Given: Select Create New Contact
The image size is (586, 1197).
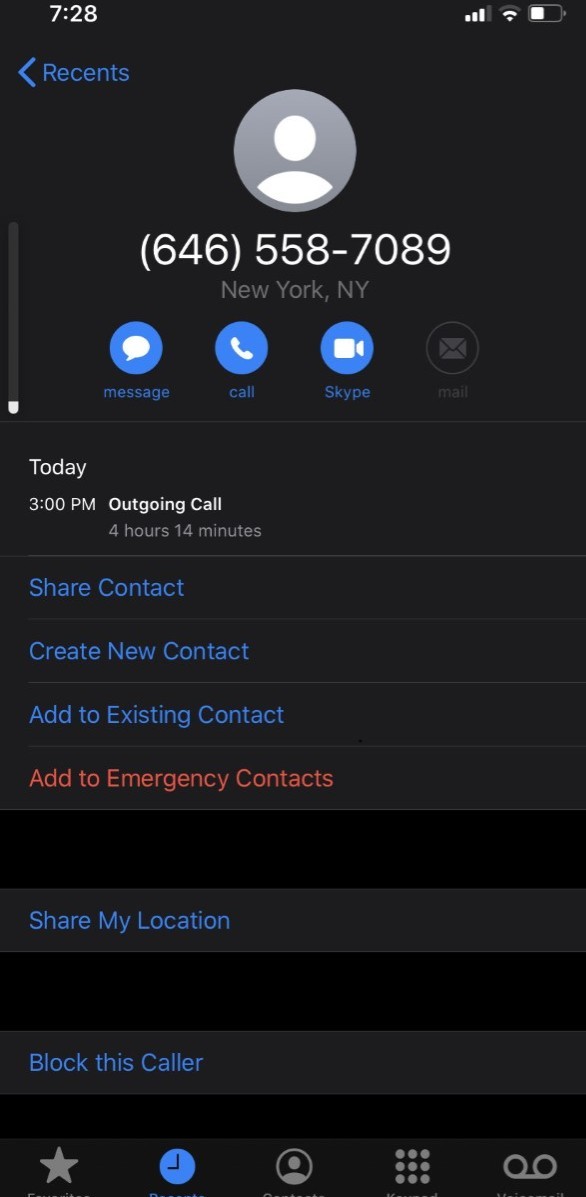Looking at the screenshot, I should (293, 650).
